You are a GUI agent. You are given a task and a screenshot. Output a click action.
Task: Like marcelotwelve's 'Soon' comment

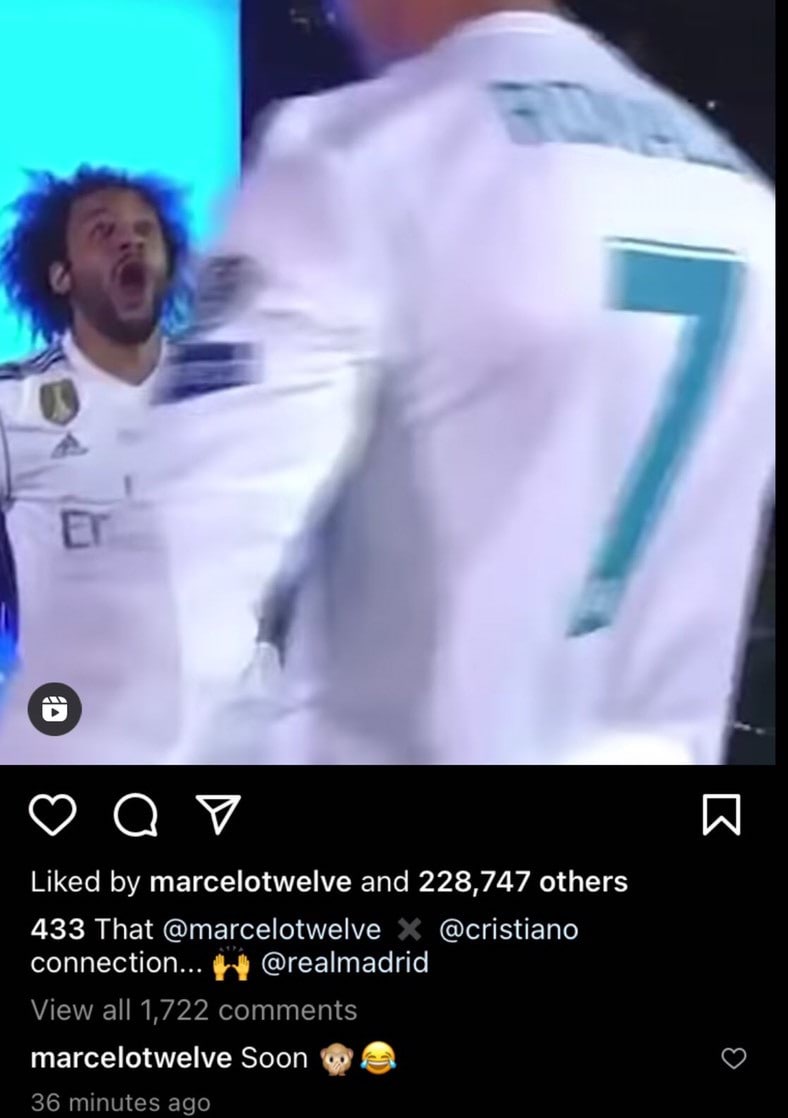(x=734, y=1058)
